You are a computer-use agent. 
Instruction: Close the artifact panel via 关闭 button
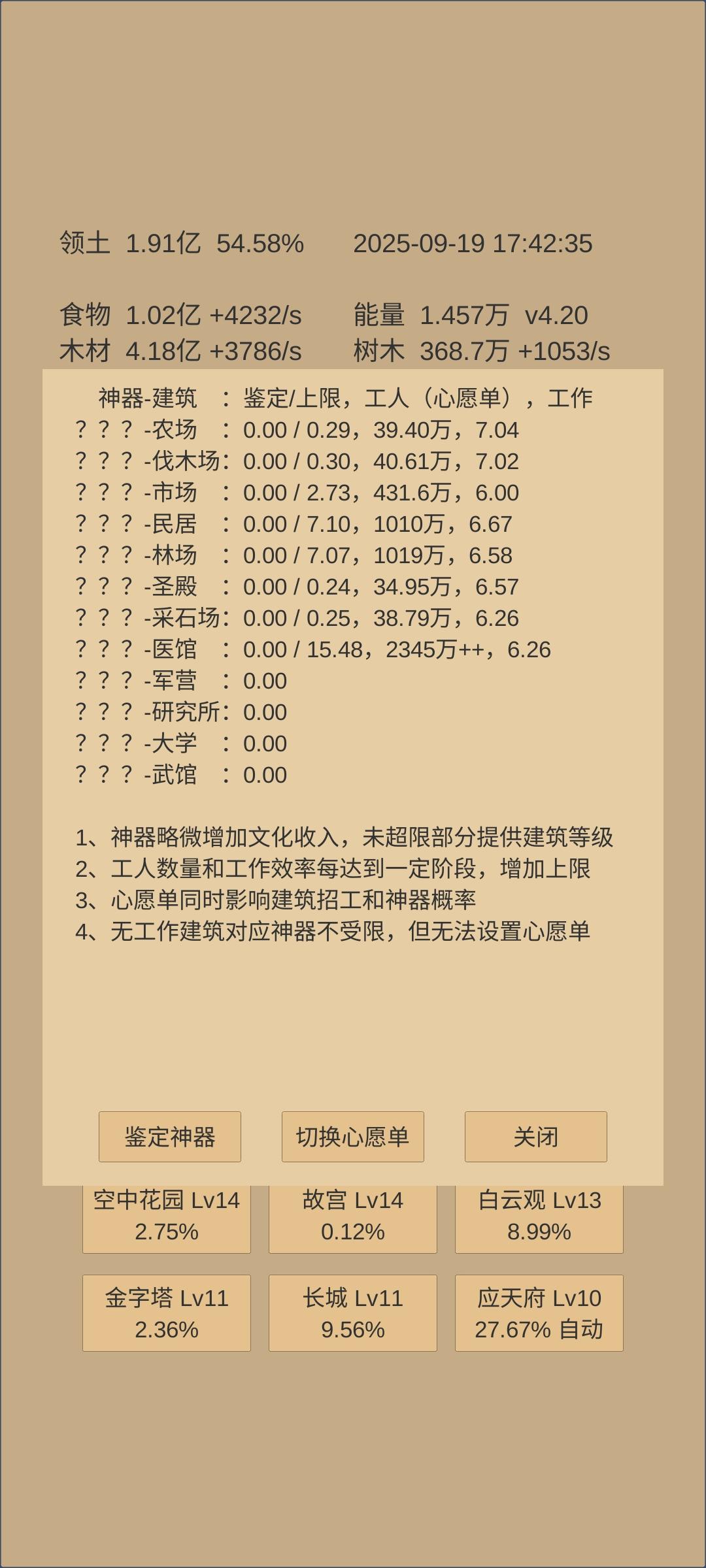pyautogui.click(x=536, y=1137)
